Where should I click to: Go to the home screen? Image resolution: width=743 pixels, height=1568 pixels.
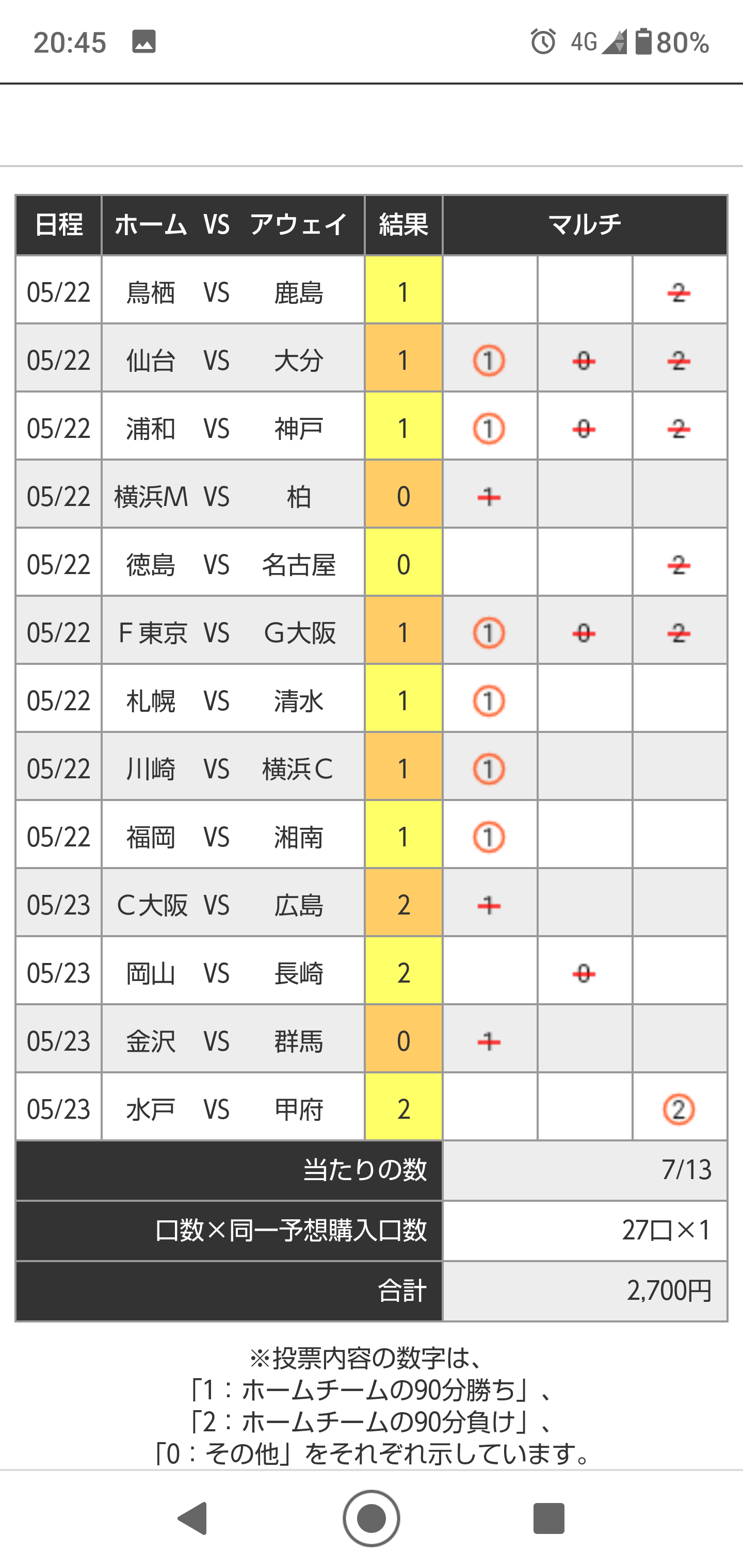[x=372, y=1518]
